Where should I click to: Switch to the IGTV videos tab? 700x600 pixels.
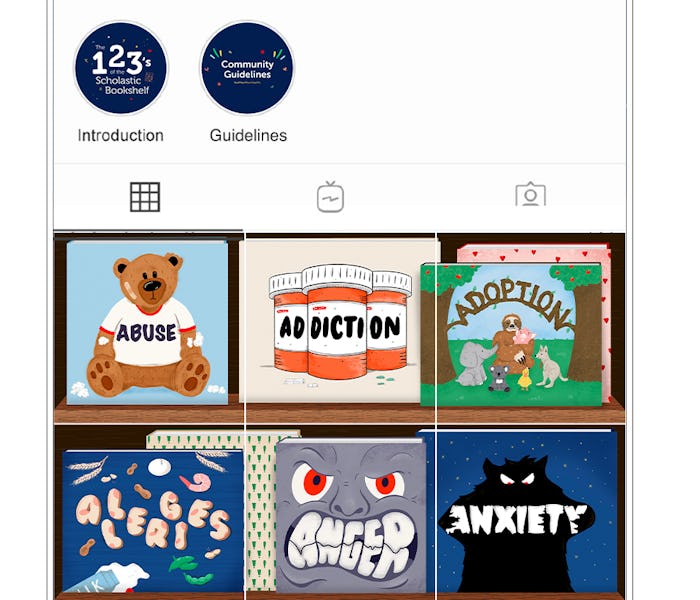click(331, 197)
